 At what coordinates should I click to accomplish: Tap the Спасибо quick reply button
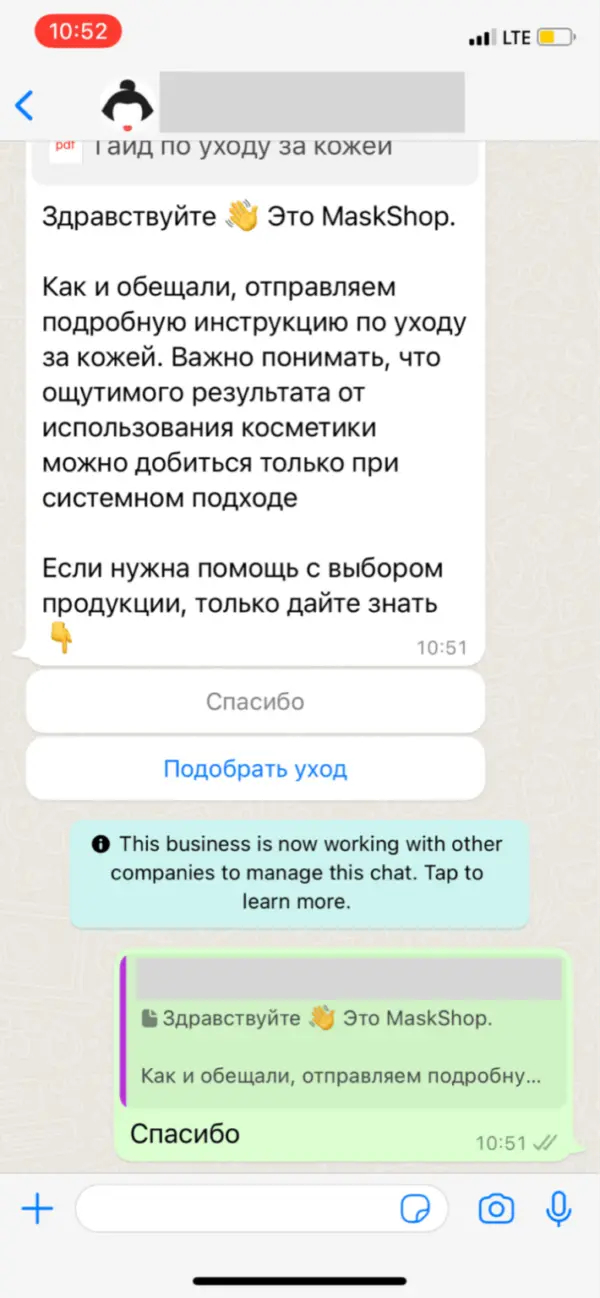click(x=255, y=701)
